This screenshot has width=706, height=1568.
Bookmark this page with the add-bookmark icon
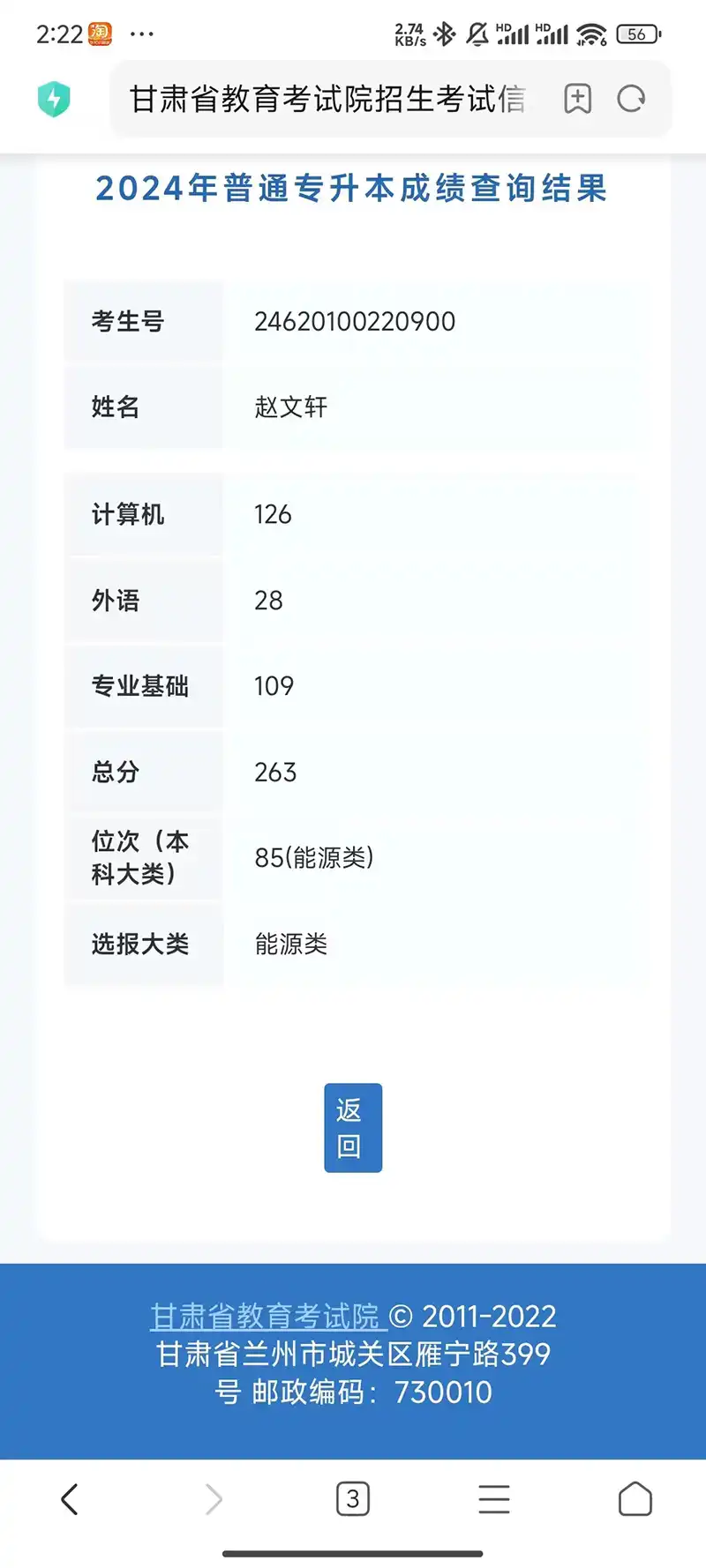tap(577, 99)
